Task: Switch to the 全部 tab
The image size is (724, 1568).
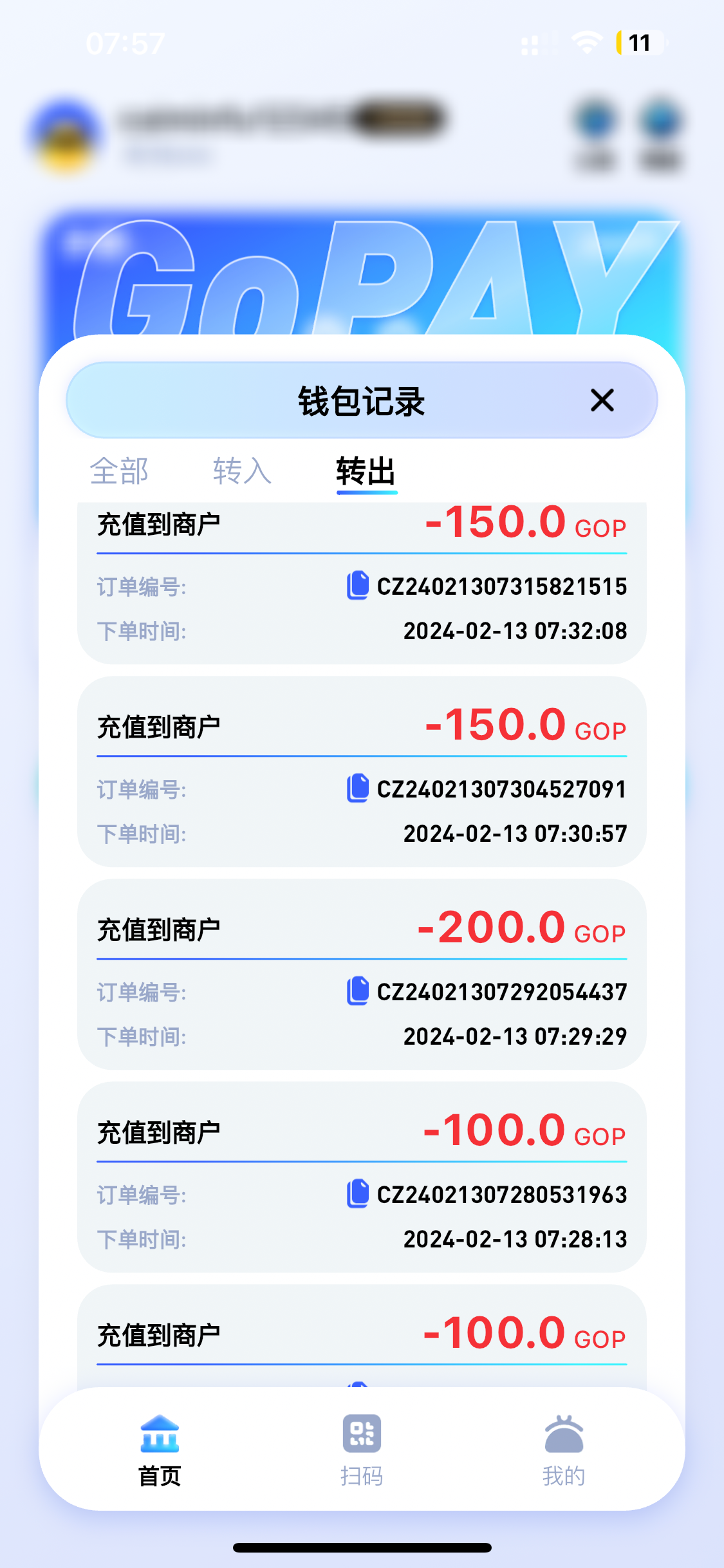Action: [x=119, y=471]
